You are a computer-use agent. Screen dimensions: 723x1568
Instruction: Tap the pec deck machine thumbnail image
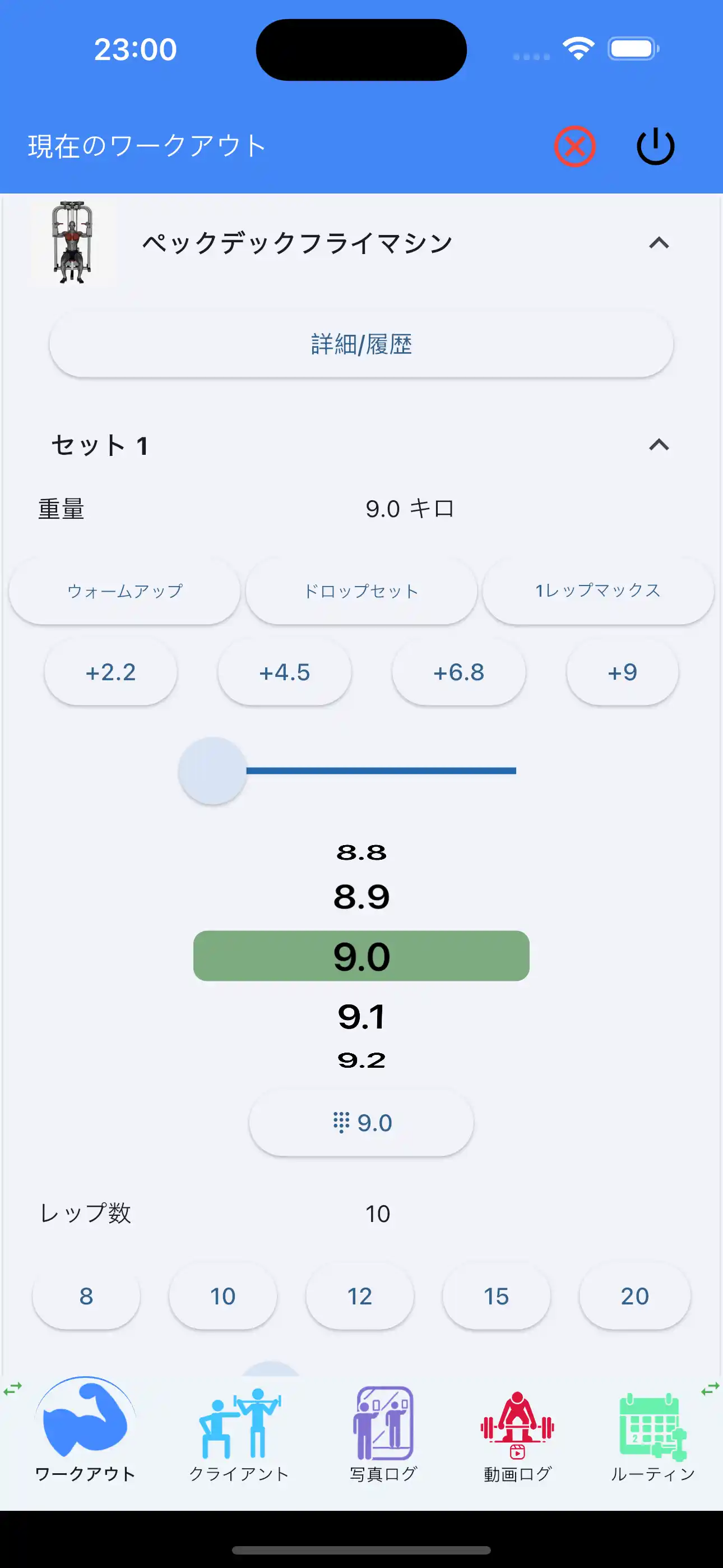pyautogui.click(x=72, y=243)
